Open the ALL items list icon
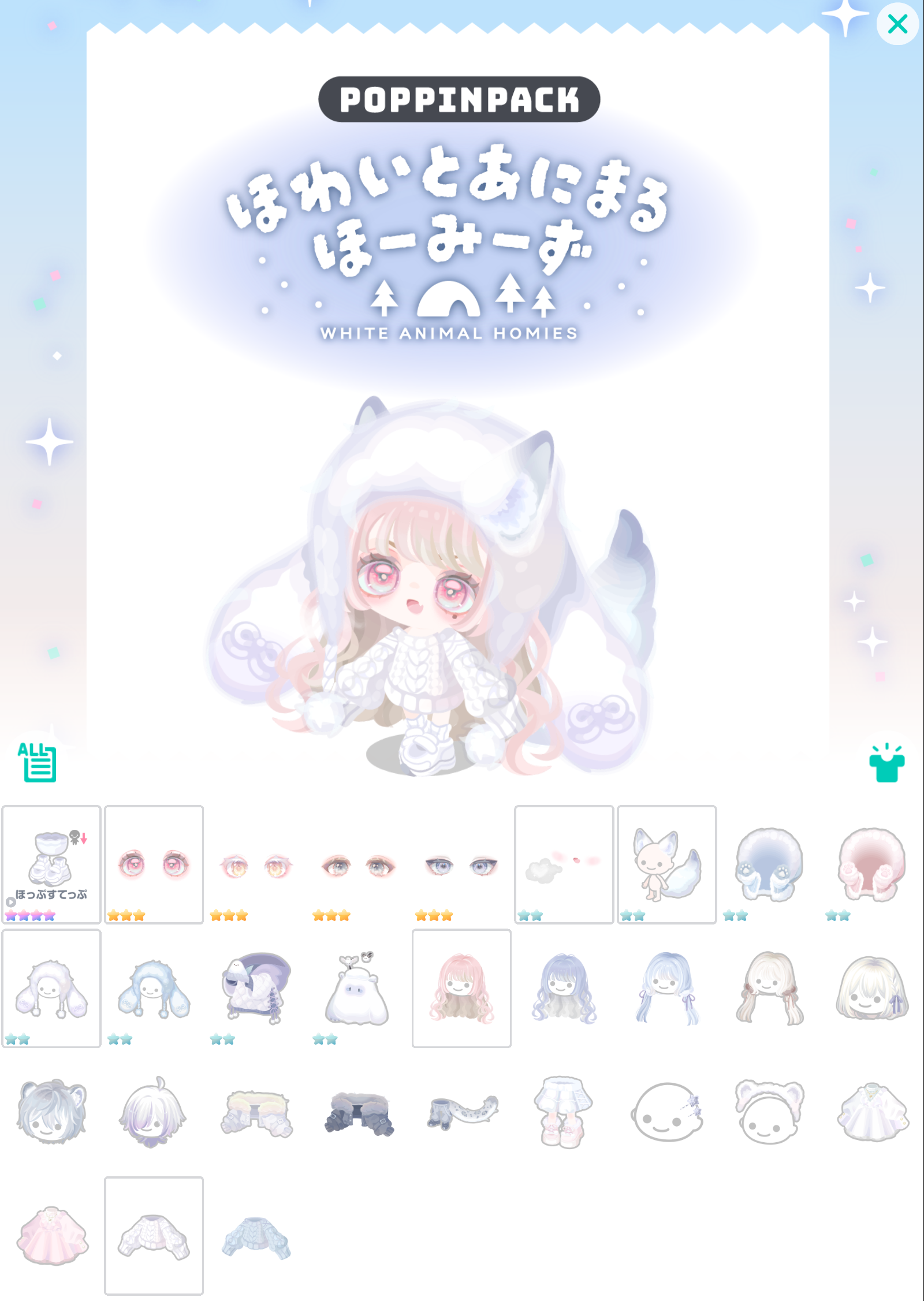This screenshot has width=924, height=1301. pos(38,762)
